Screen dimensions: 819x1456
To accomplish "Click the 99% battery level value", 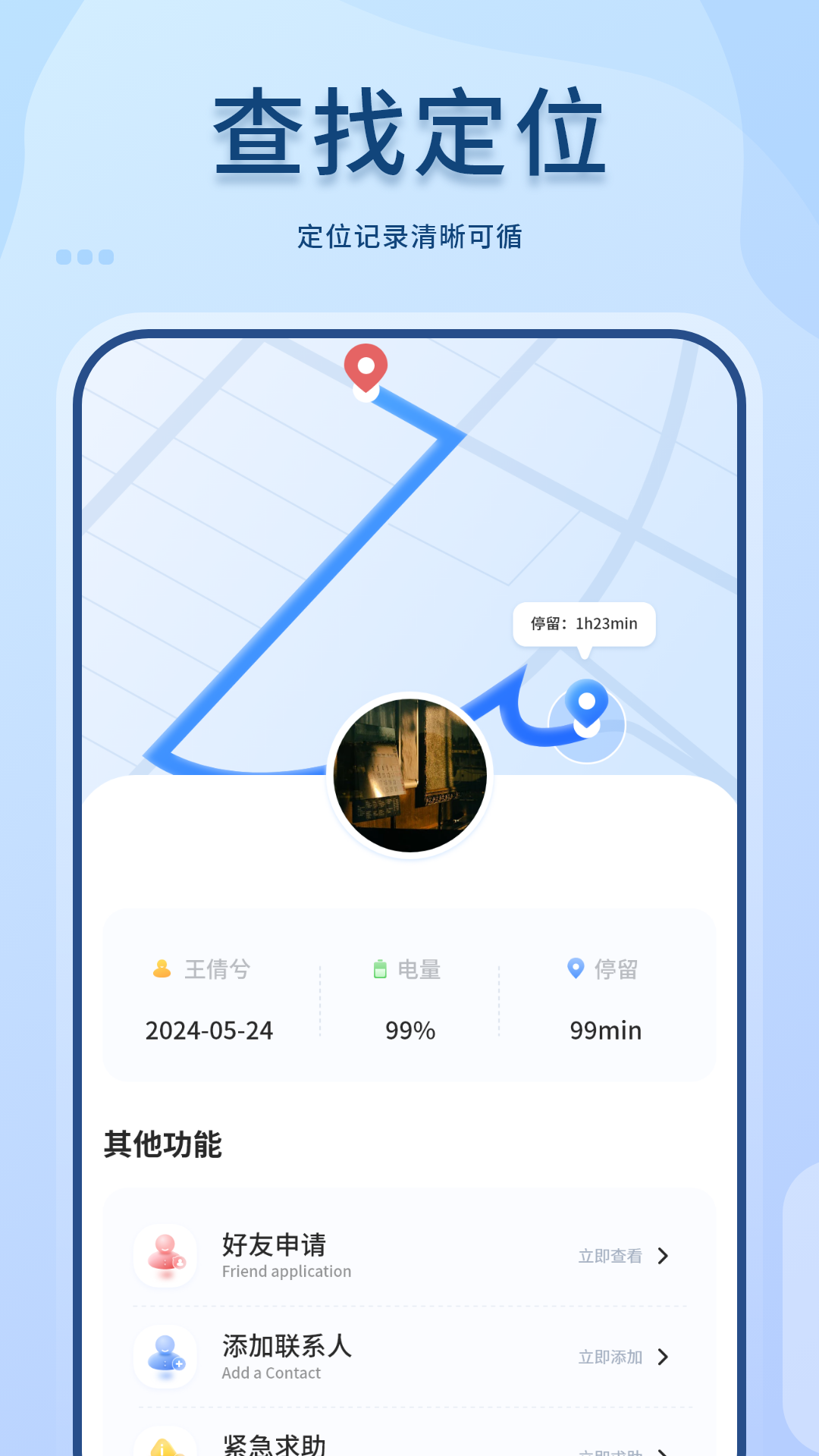I will click(x=409, y=1030).
